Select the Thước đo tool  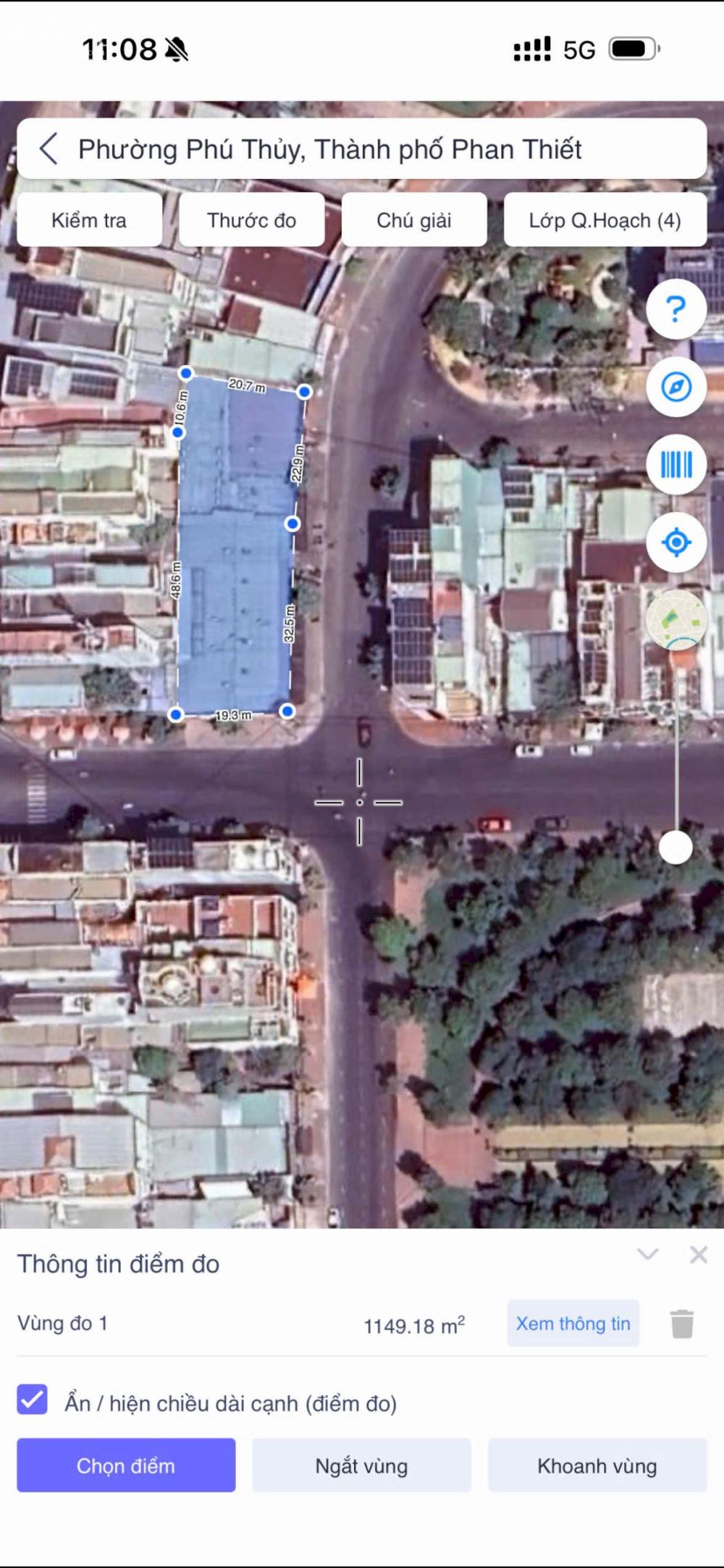(x=251, y=220)
